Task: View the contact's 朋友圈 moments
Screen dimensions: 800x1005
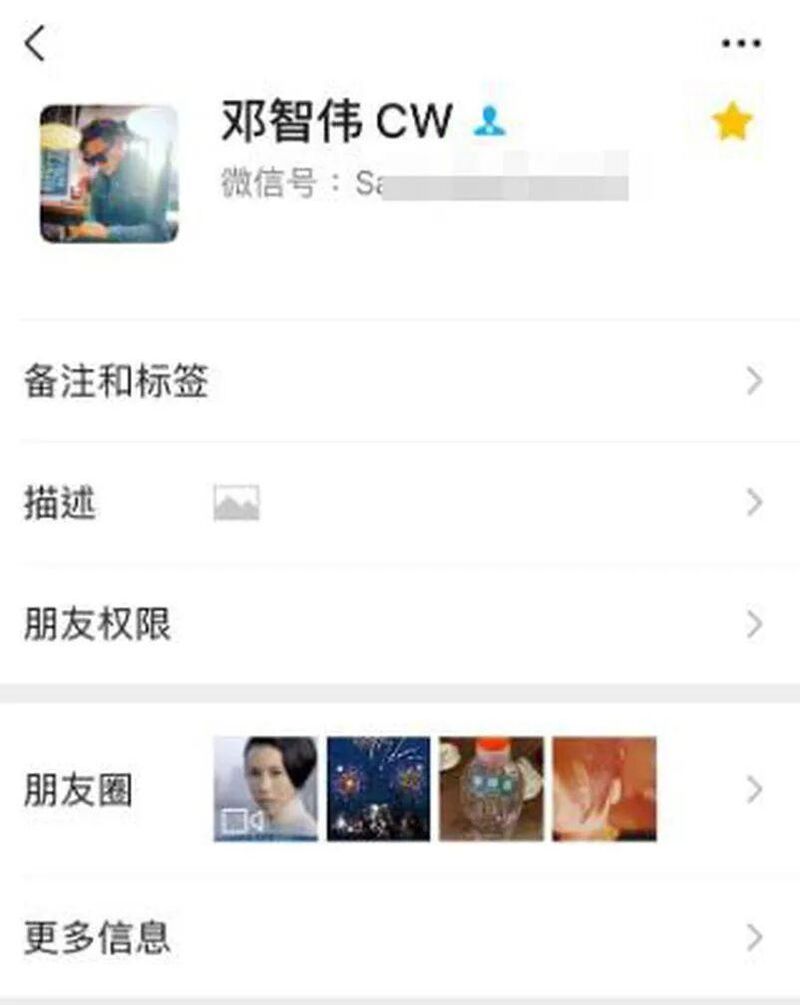Action: click(x=400, y=790)
